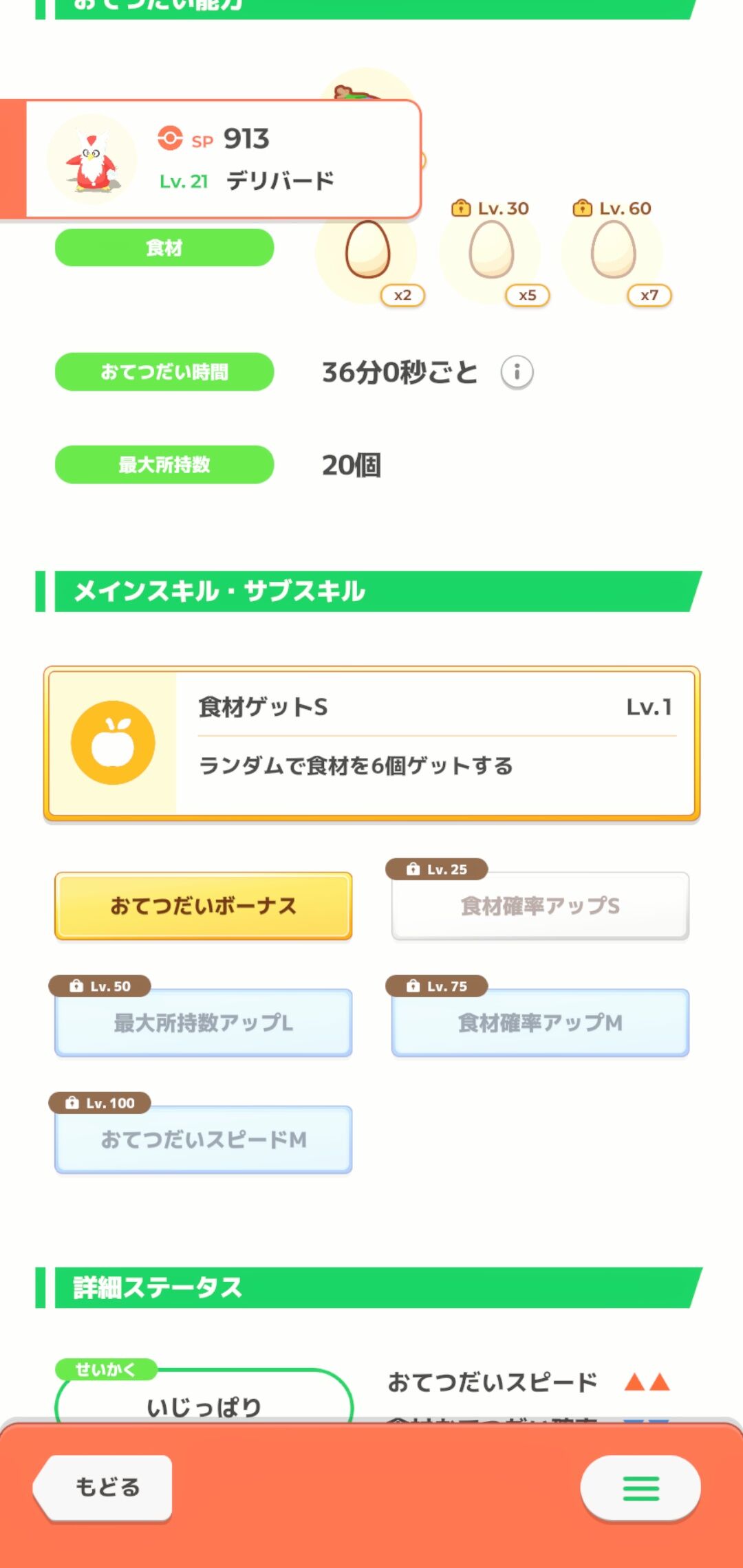Tap the いじっぱり nature box
This screenshot has width=743, height=1568.
[204, 1396]
